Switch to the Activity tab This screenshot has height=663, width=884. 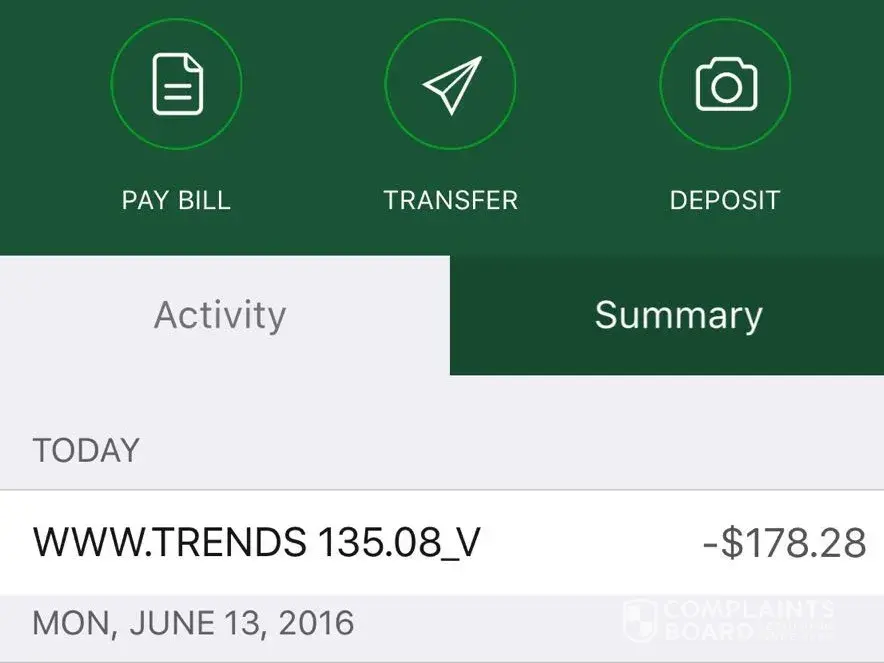[220, 316]
